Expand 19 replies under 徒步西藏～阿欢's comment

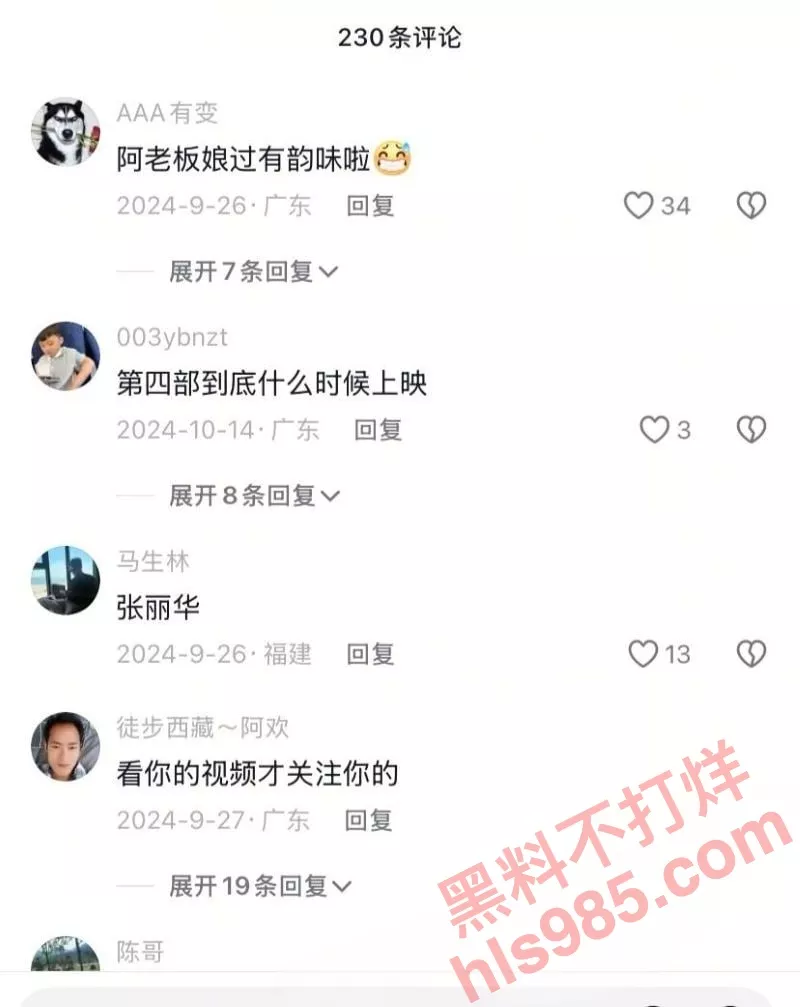pos(260,886)
